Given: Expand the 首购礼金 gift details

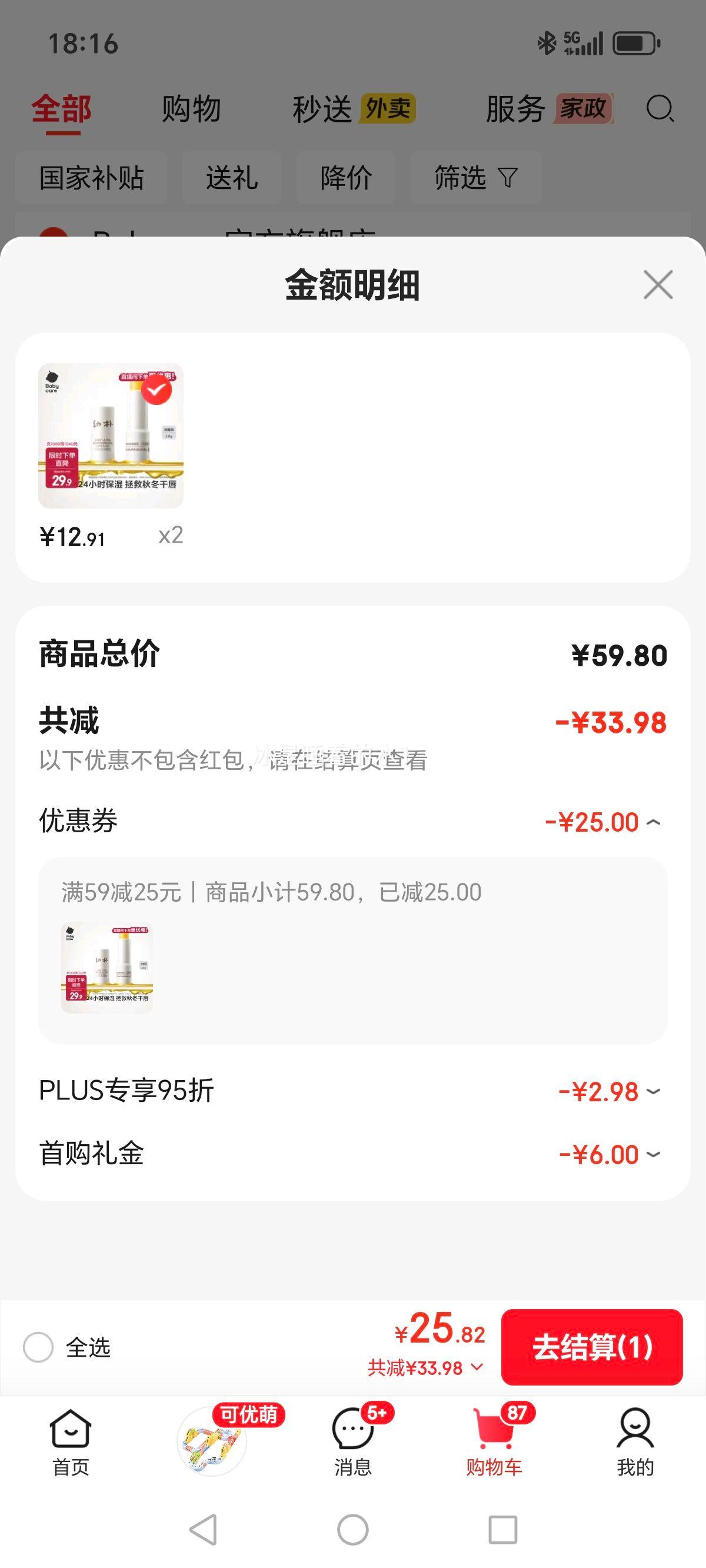Looking at the screenshot, I should (x=653, y=1154).
